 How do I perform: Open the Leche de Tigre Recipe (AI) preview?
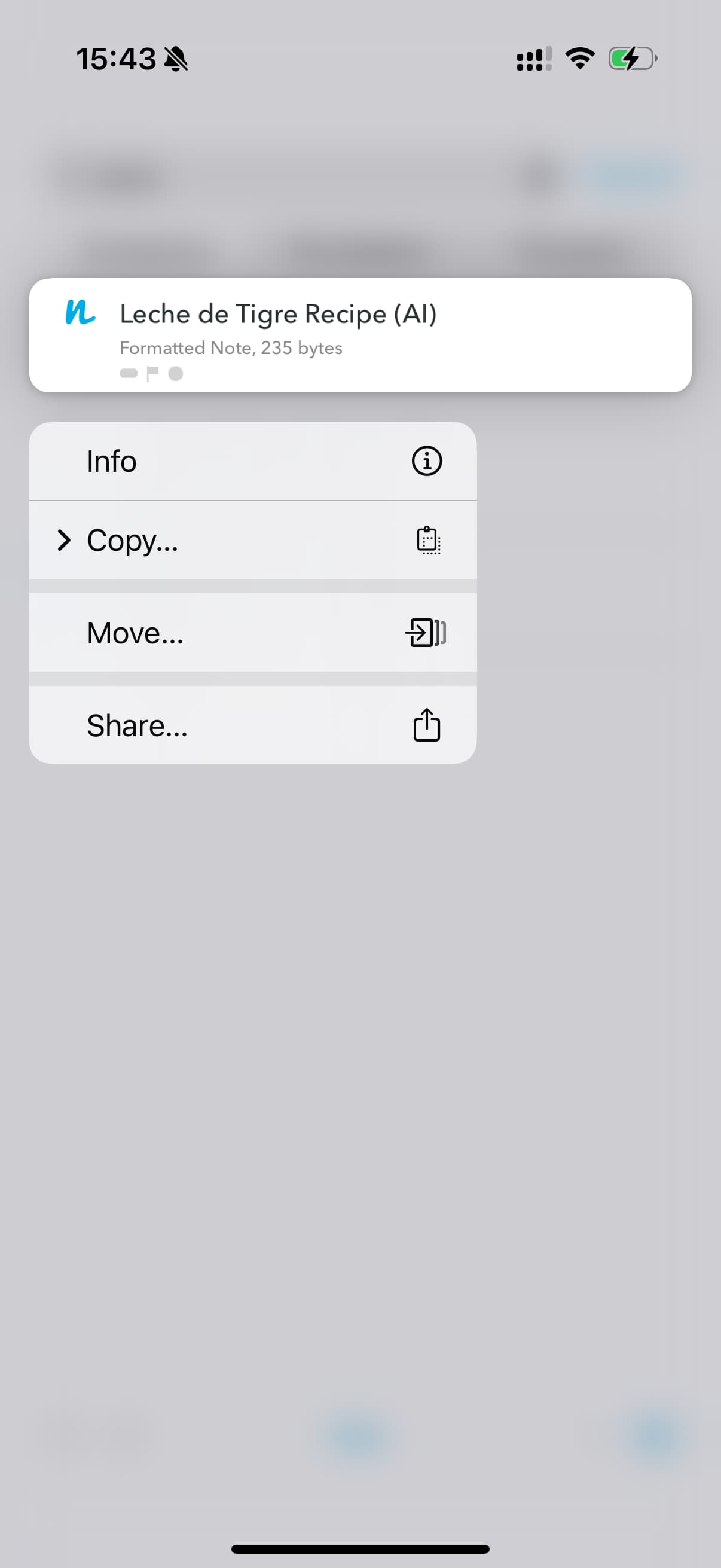360,335
